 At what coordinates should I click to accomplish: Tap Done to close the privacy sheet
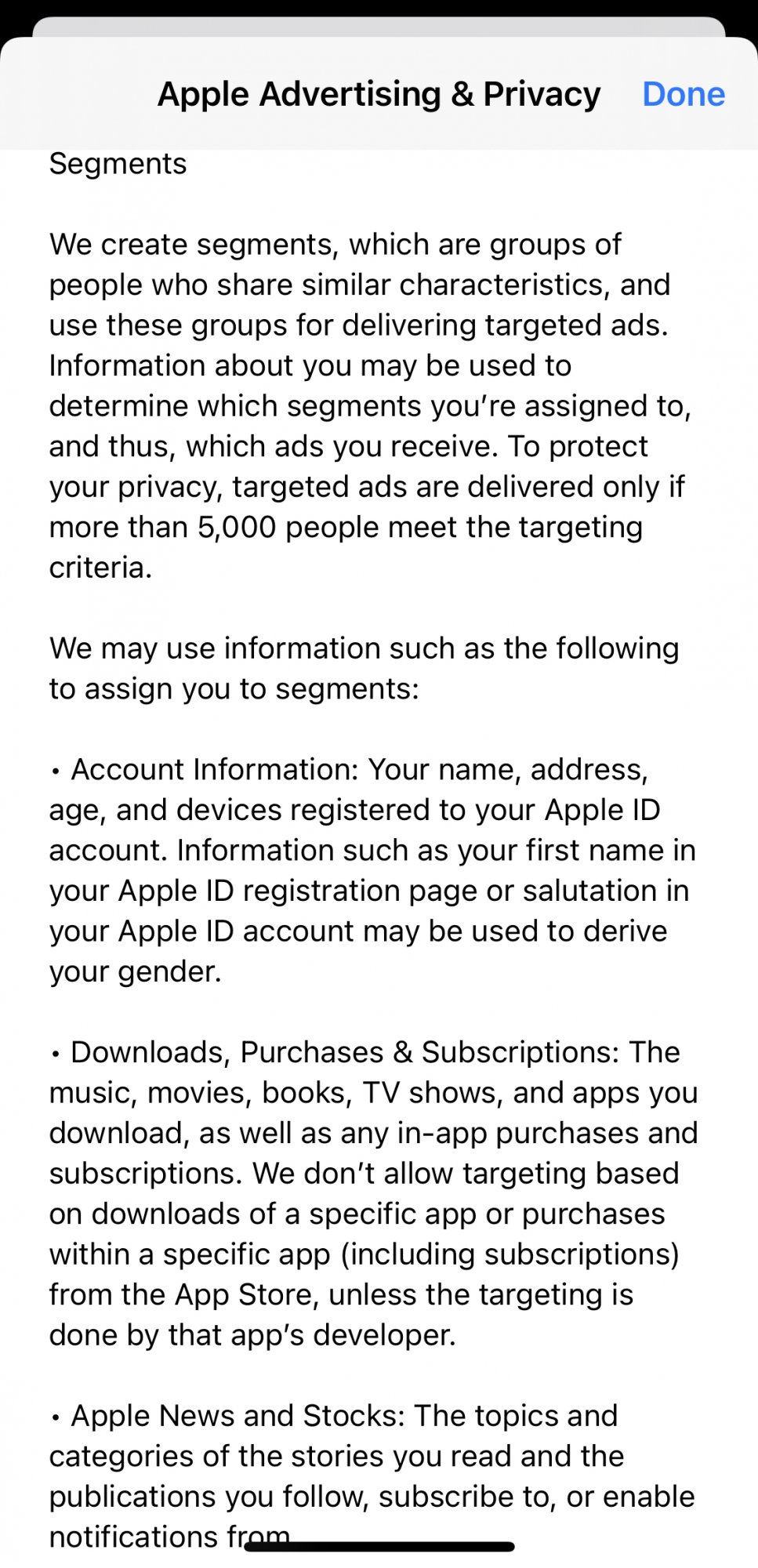(x=684, y=94)
